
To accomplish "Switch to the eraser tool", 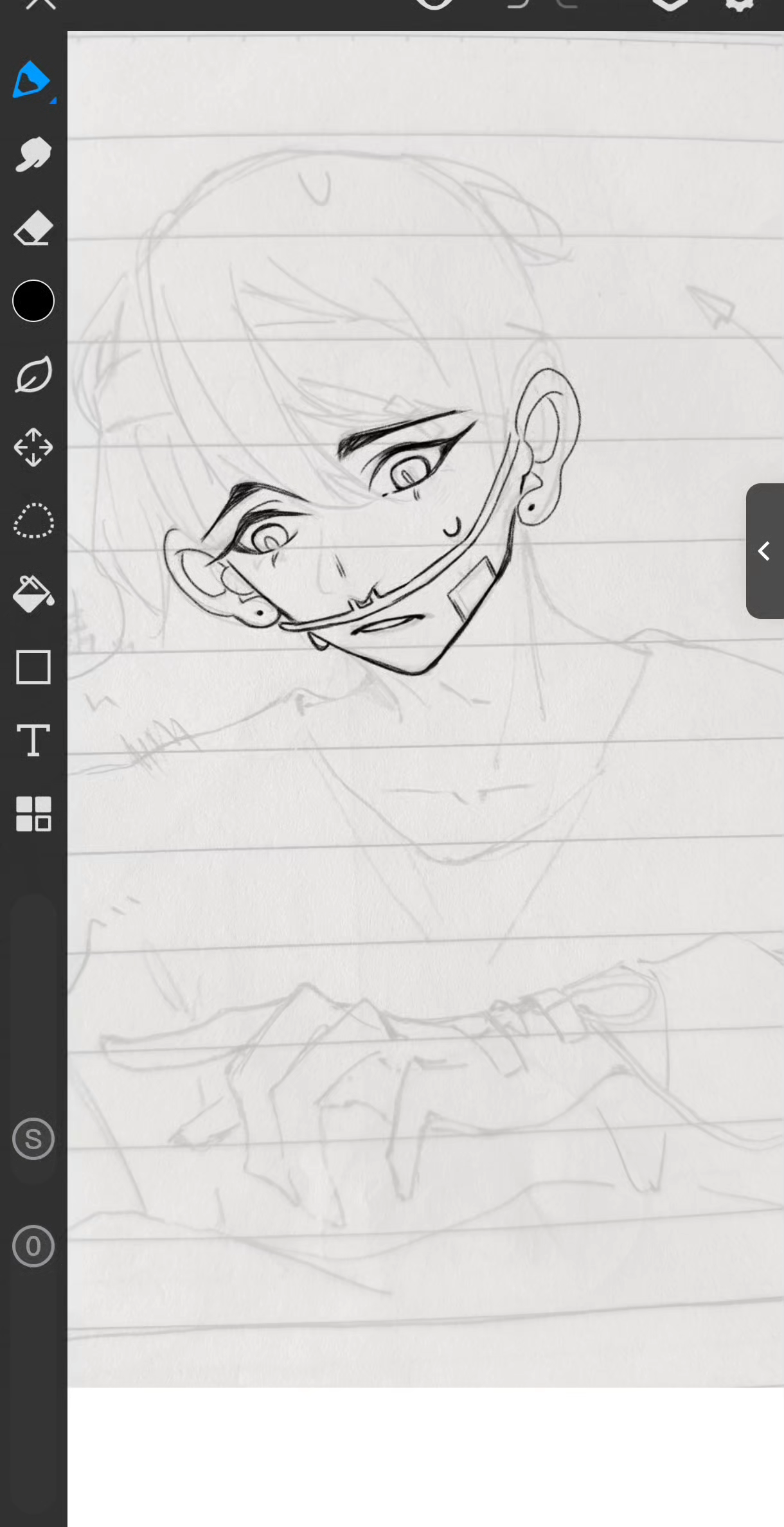I will (33, 228).
